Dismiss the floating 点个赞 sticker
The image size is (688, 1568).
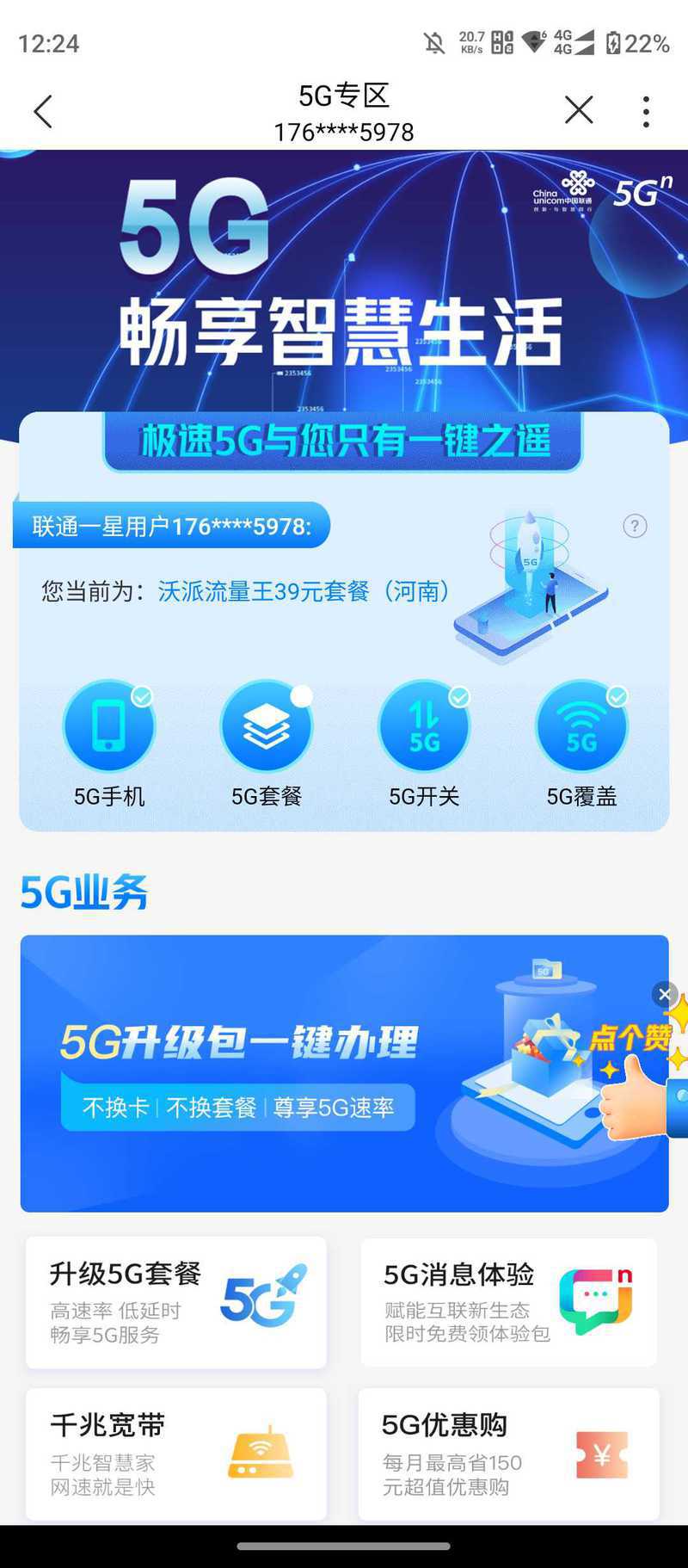[x=664, y=995]
